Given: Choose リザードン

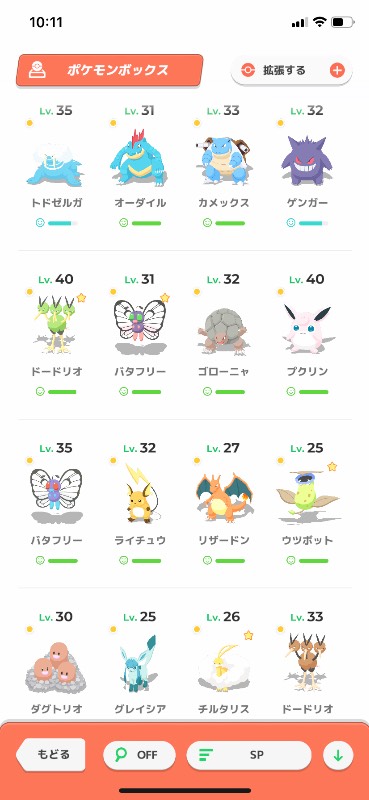Looking at the screenshot, I should pos(223,504).
